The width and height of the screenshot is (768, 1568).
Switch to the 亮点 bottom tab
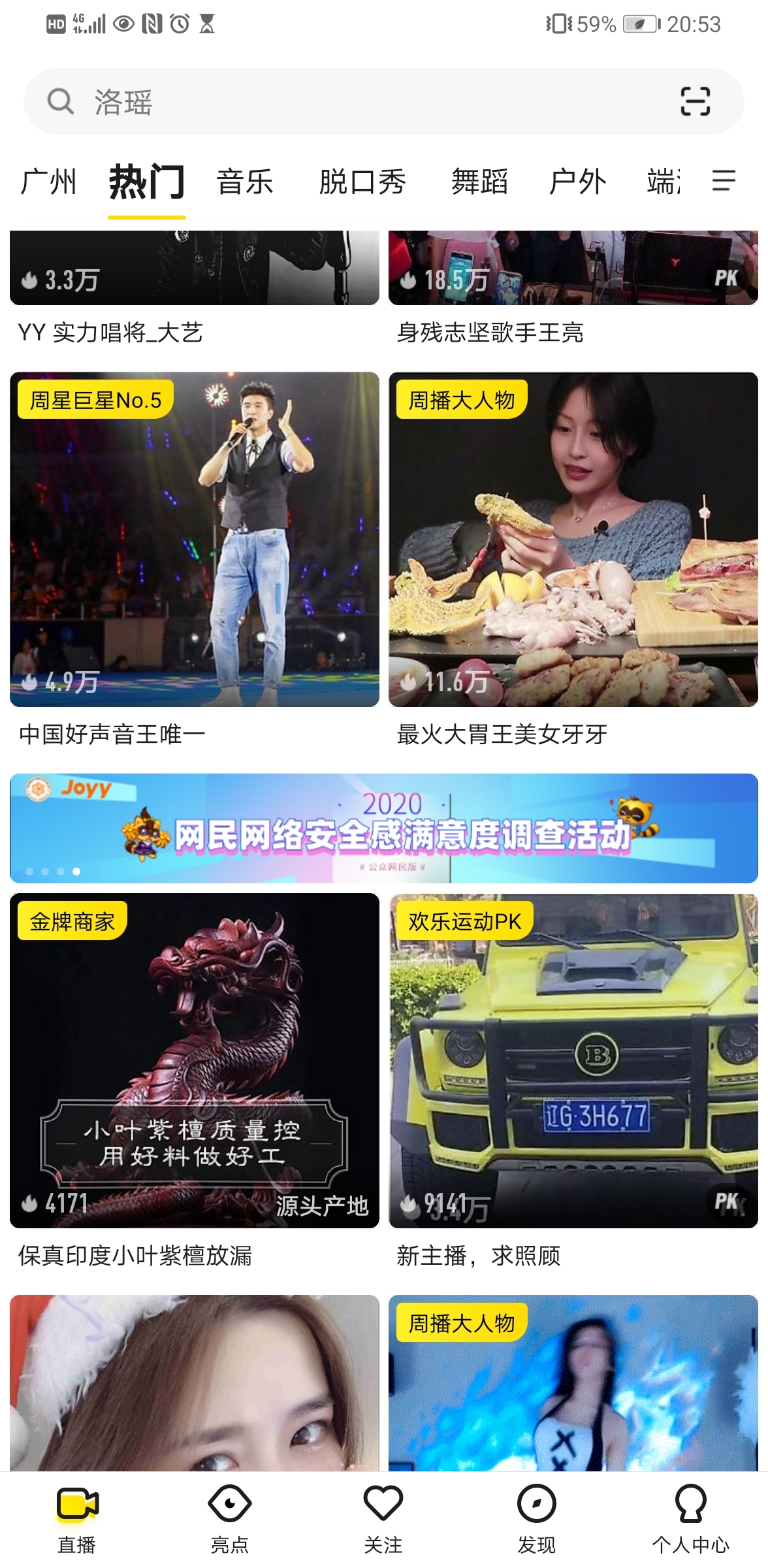(230, 1518)
